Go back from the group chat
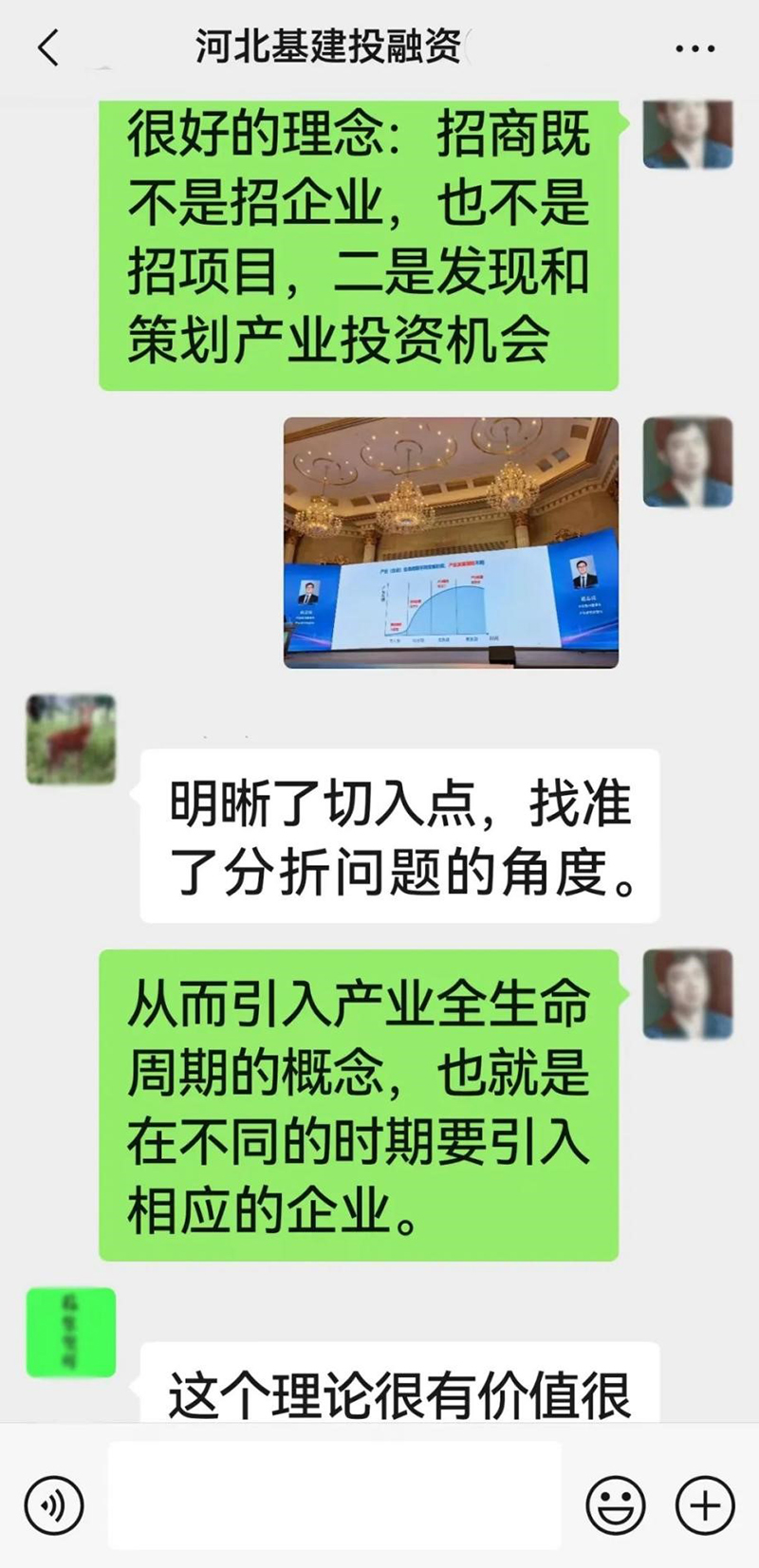This screenshot has height=1568, width=759. pos(48,47)
